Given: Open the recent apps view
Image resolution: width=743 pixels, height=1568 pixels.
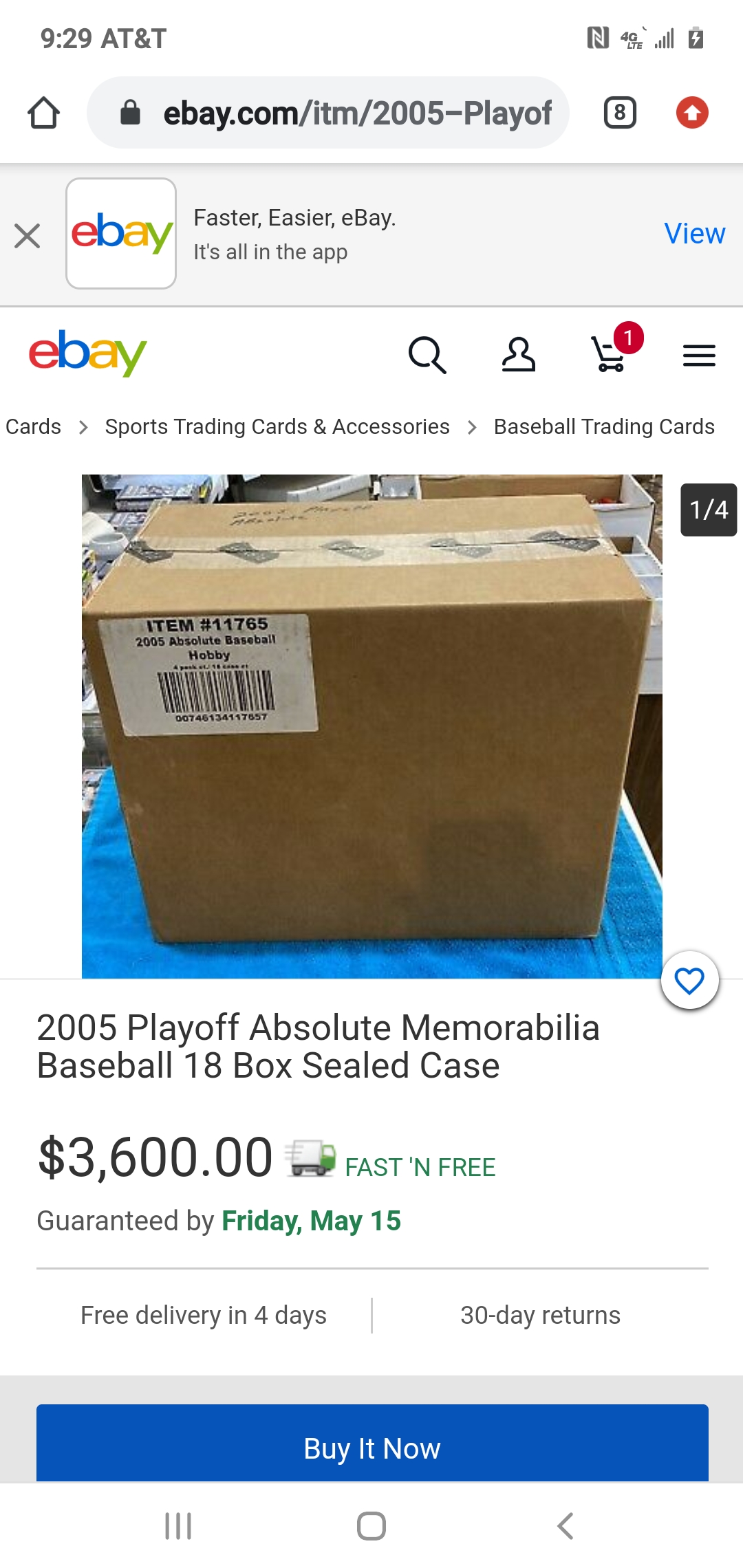Looking at the screenshot, I should tap(178, 1526).
